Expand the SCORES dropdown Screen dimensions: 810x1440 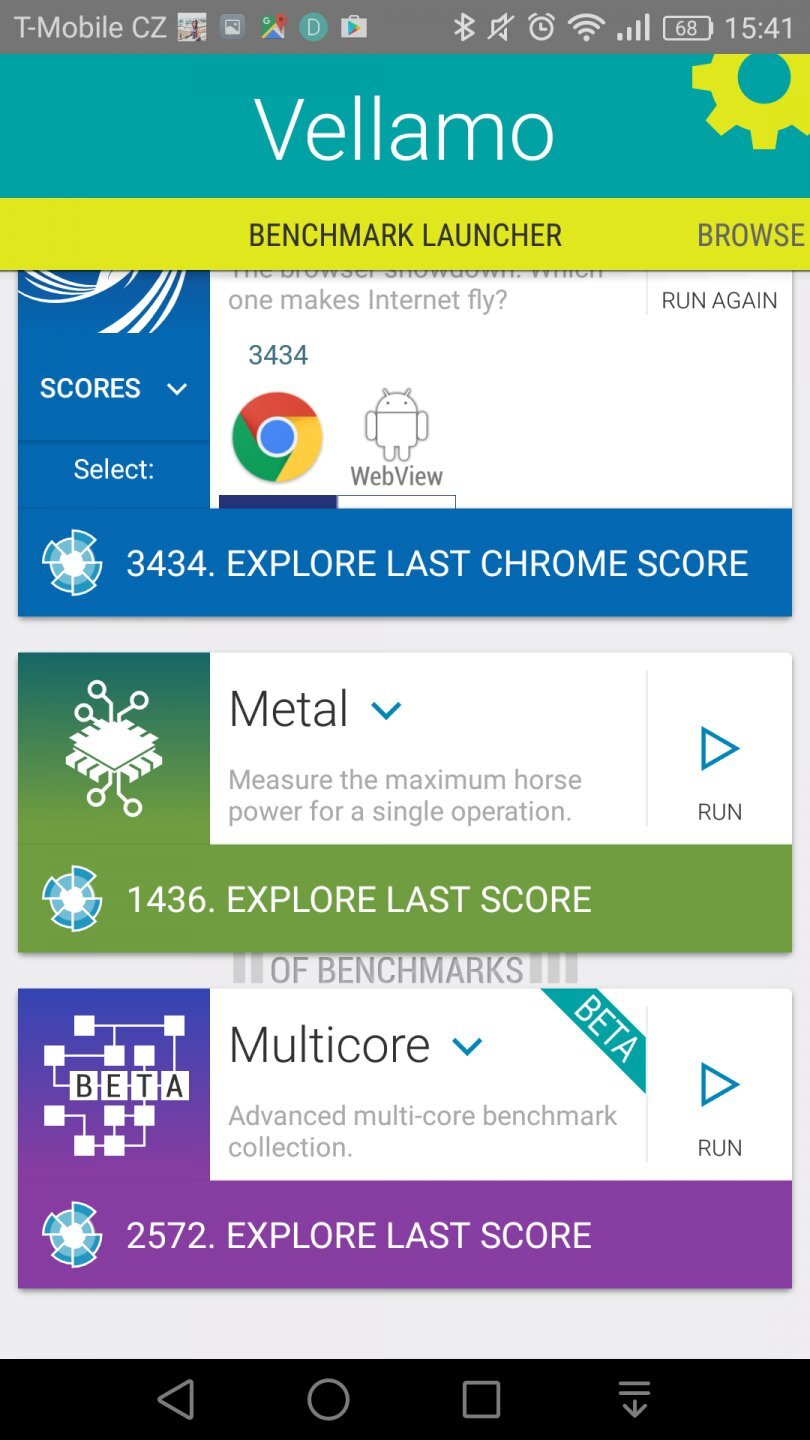113,388
